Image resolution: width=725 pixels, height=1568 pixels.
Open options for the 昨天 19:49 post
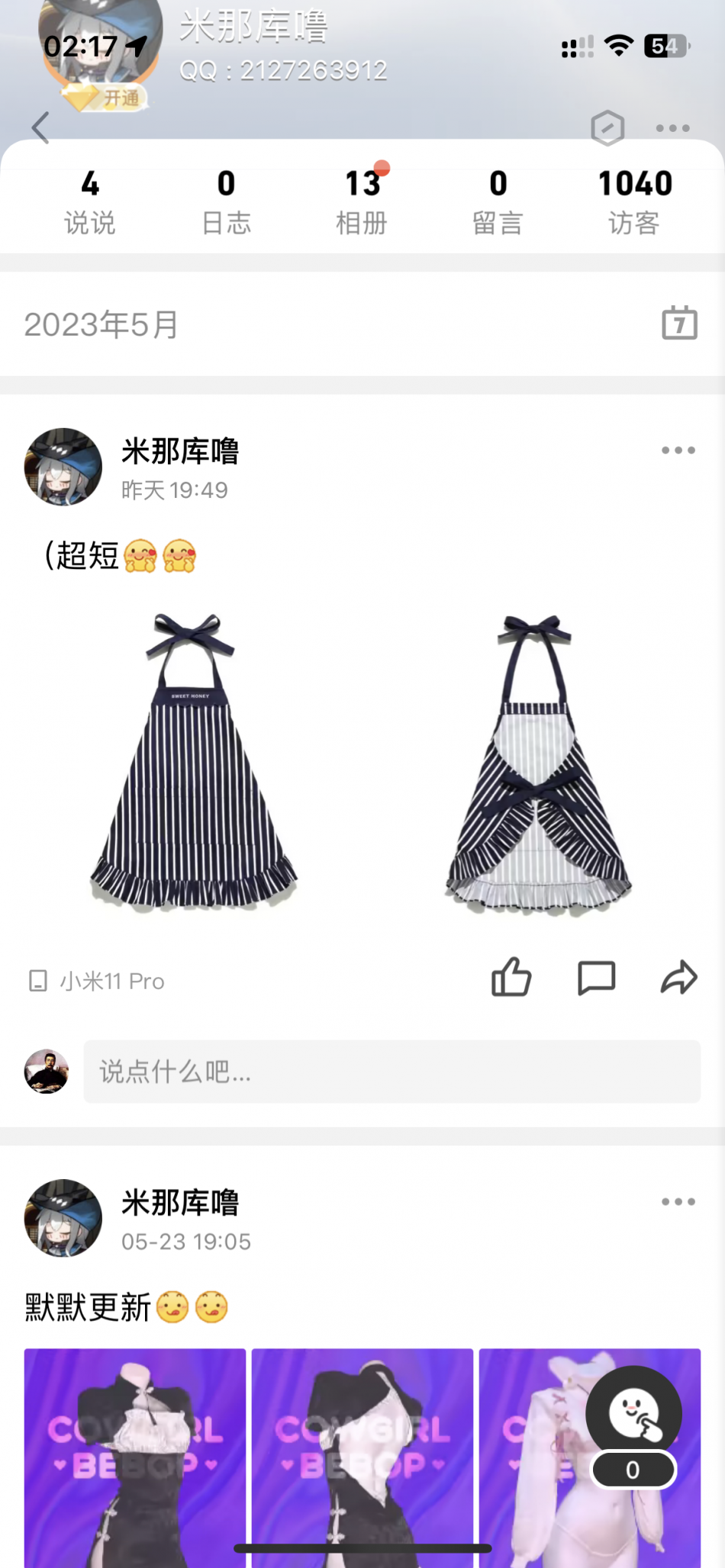tap(678, 451)
